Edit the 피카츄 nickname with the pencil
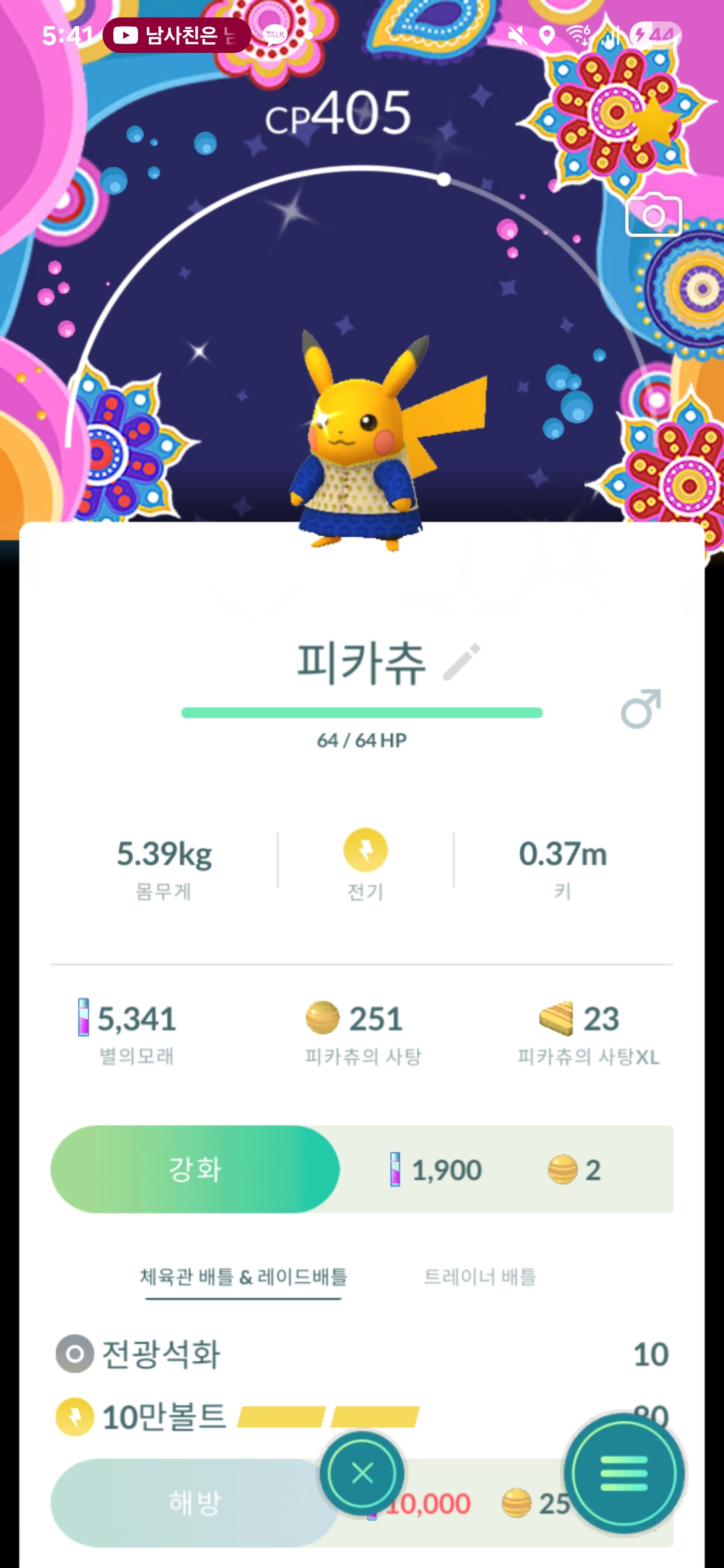 [462, 662]
